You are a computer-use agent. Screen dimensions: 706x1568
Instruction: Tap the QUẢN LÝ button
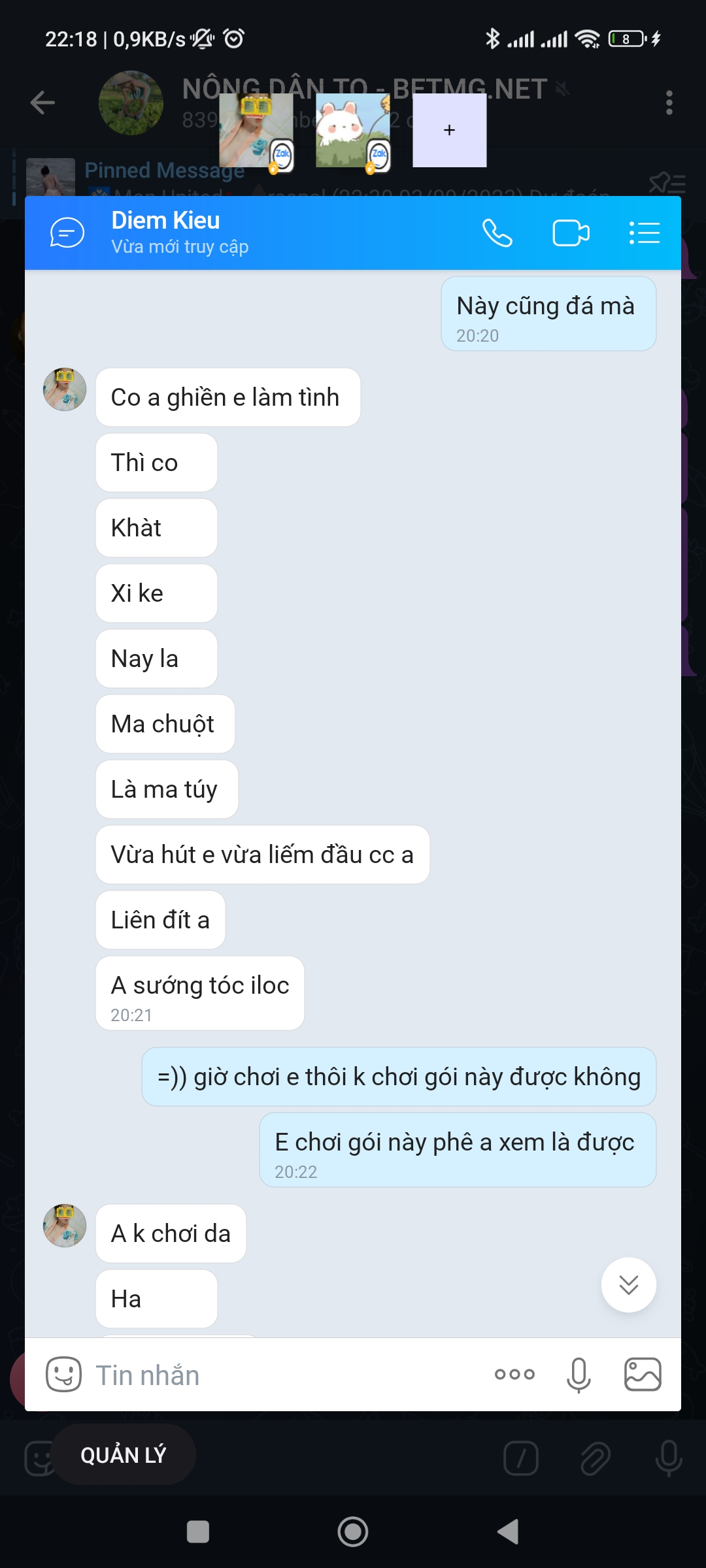tap(123, 1455)
